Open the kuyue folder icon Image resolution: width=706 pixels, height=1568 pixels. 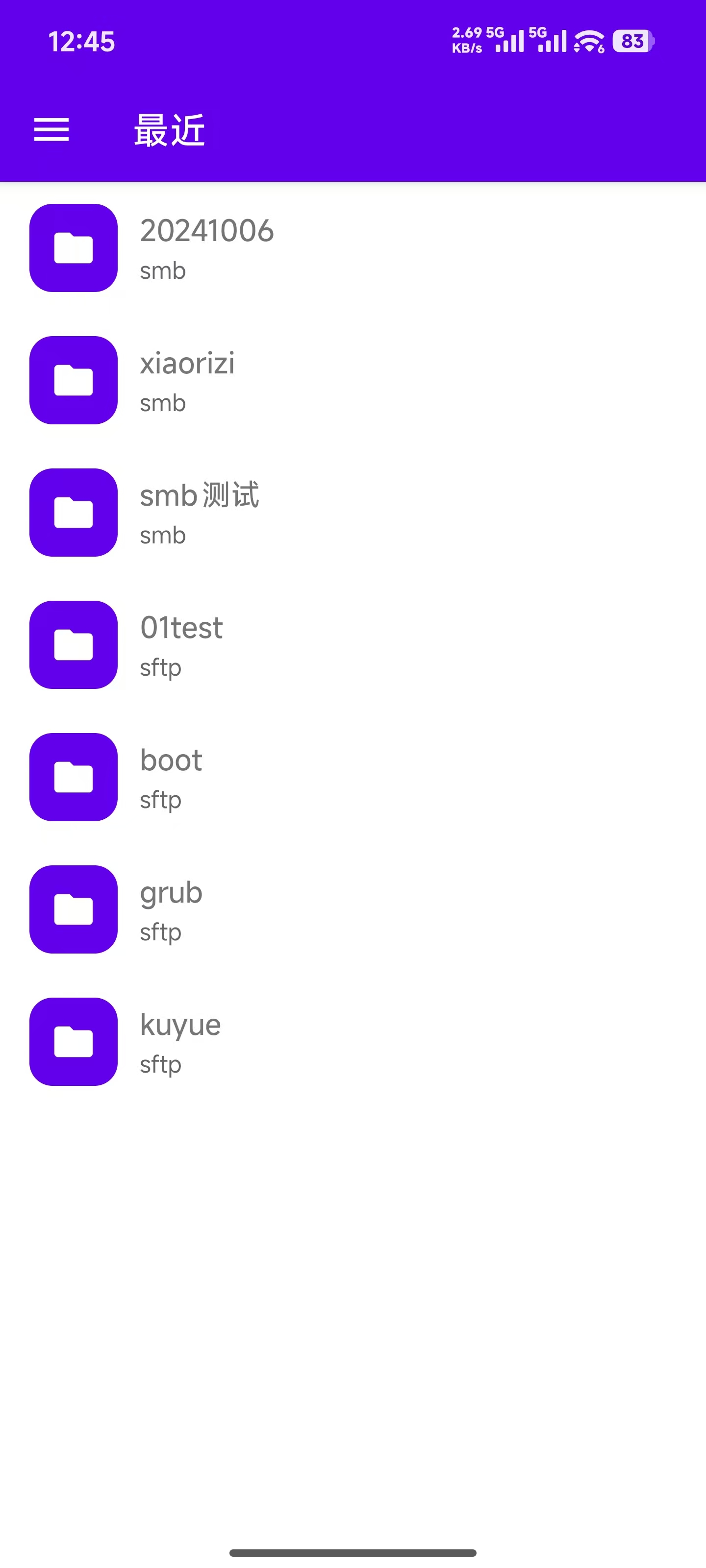(x=73, y=1042)
